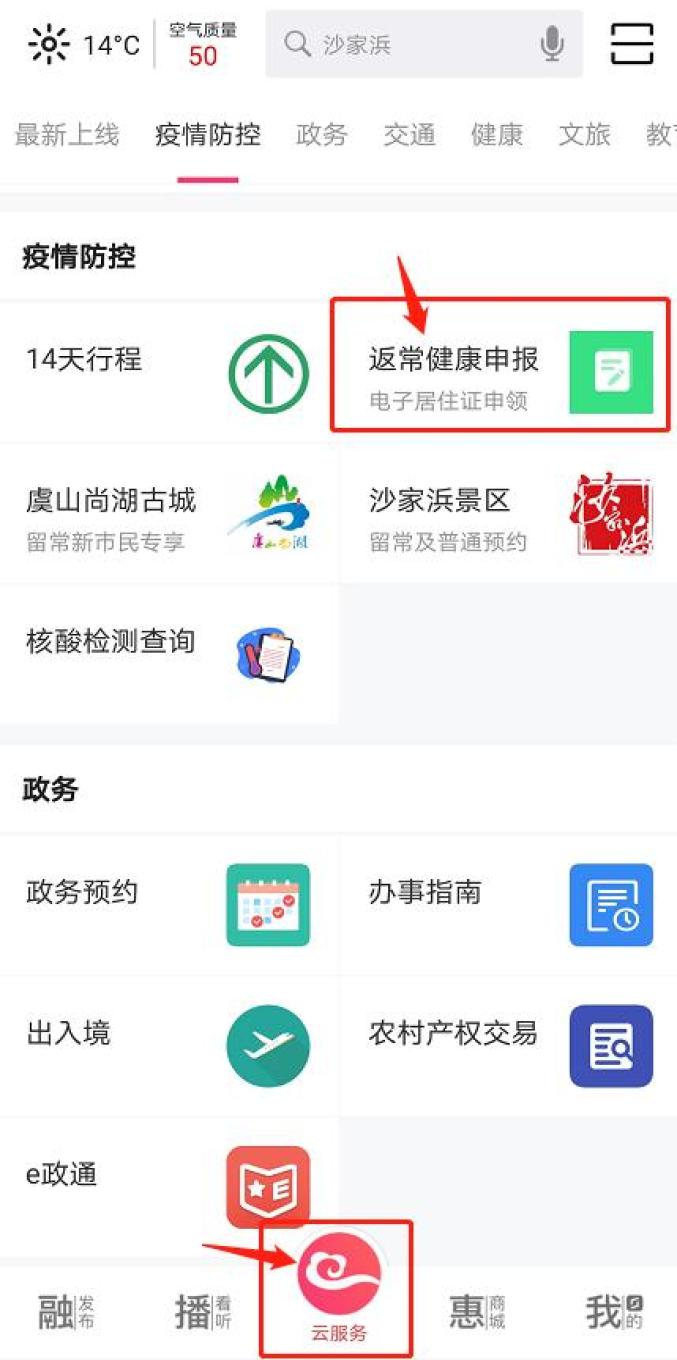The image size is (677, 1360).
Task: Switch to the 最新上线 tab
Action: tap(67, 135)
